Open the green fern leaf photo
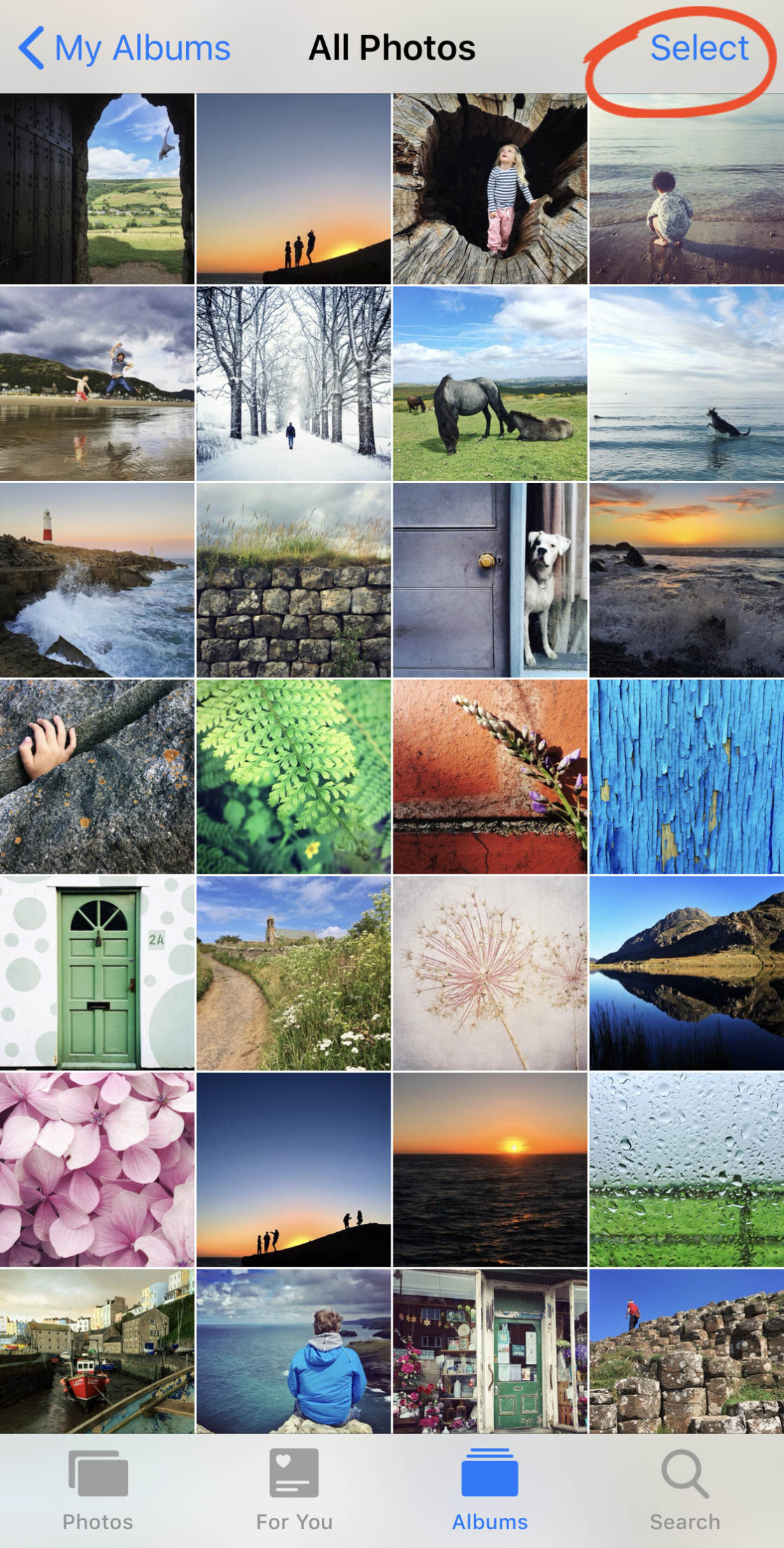 (x=293, y=776)
